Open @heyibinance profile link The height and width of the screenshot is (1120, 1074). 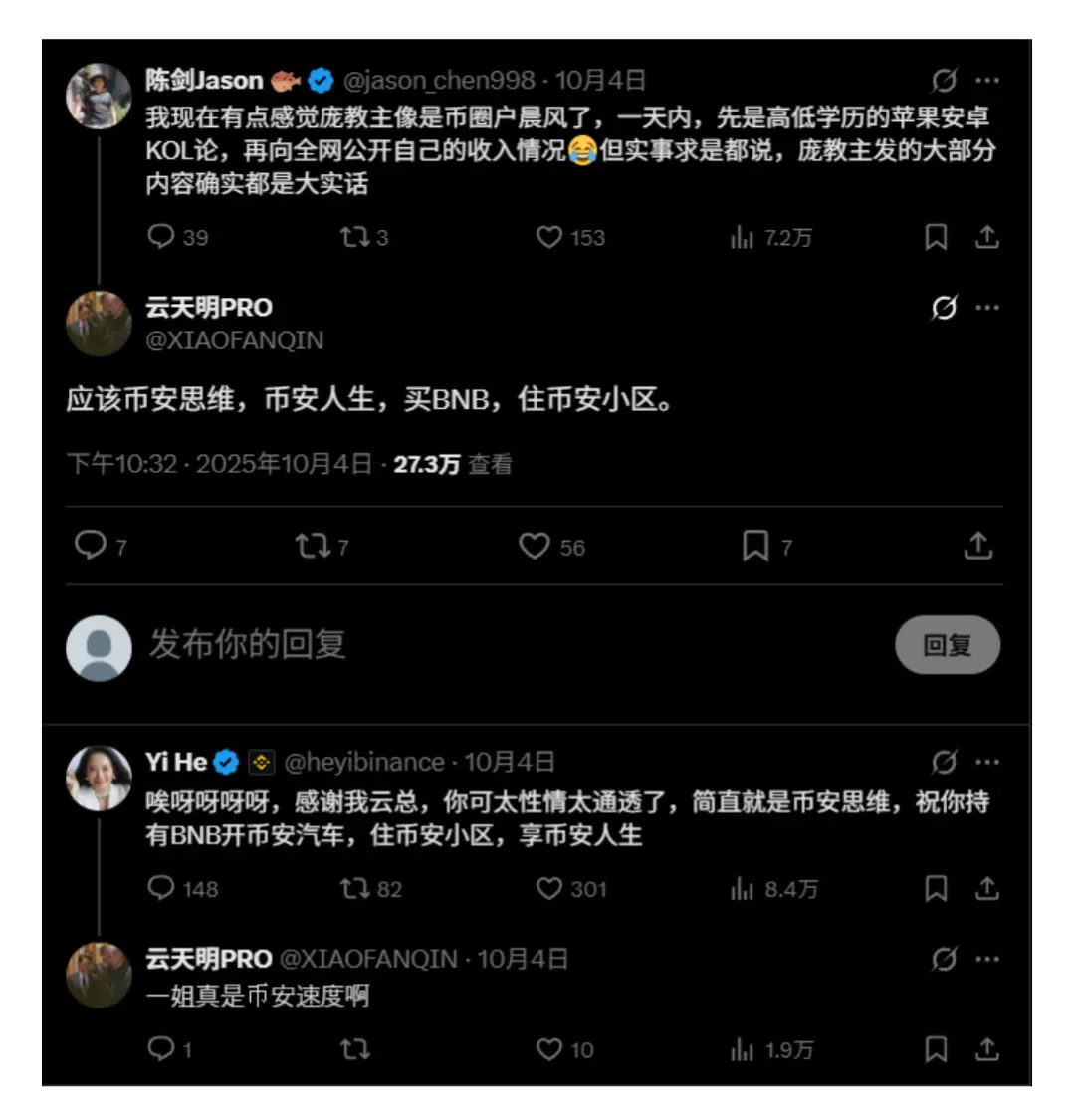click(x=364, y=763)
